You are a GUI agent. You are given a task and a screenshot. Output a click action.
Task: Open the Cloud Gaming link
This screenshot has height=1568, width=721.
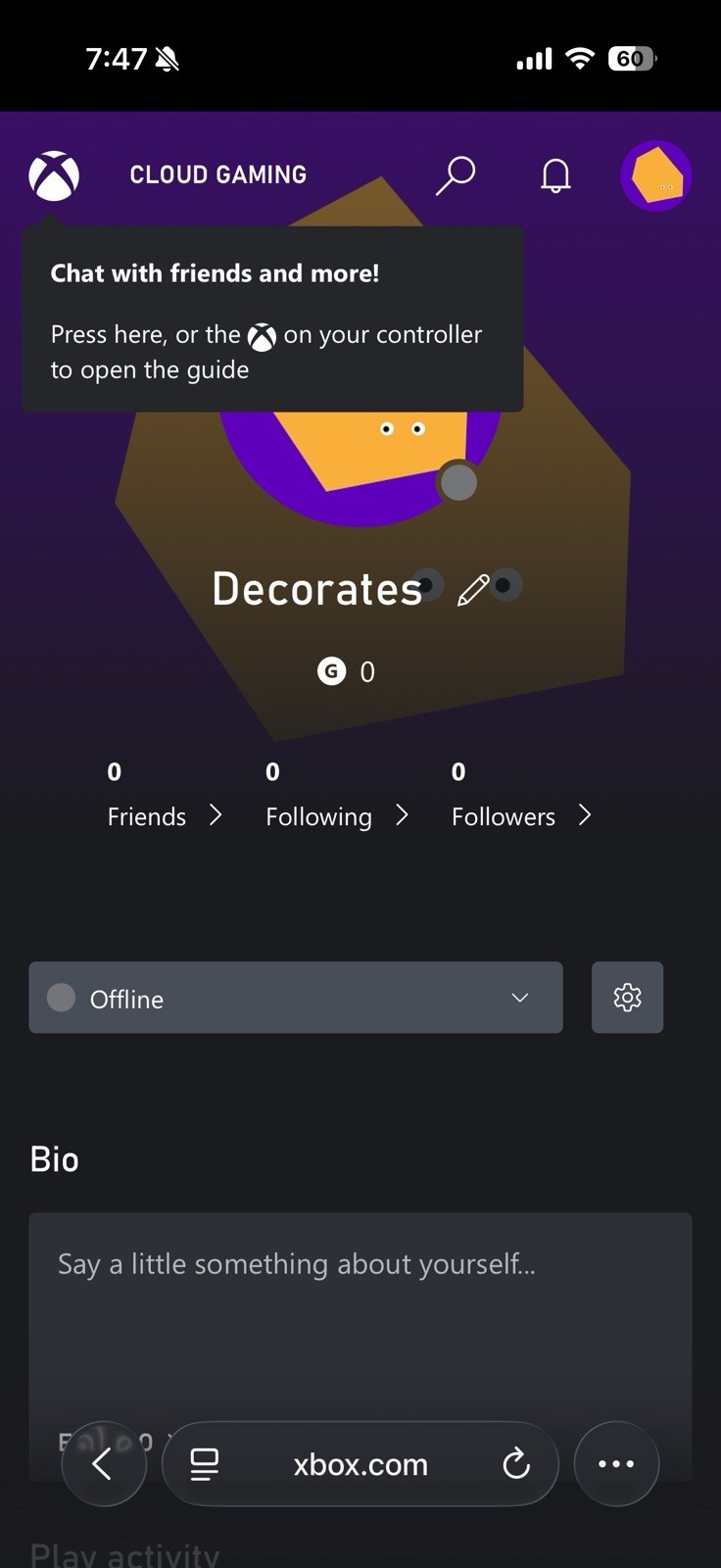[218, 174]
